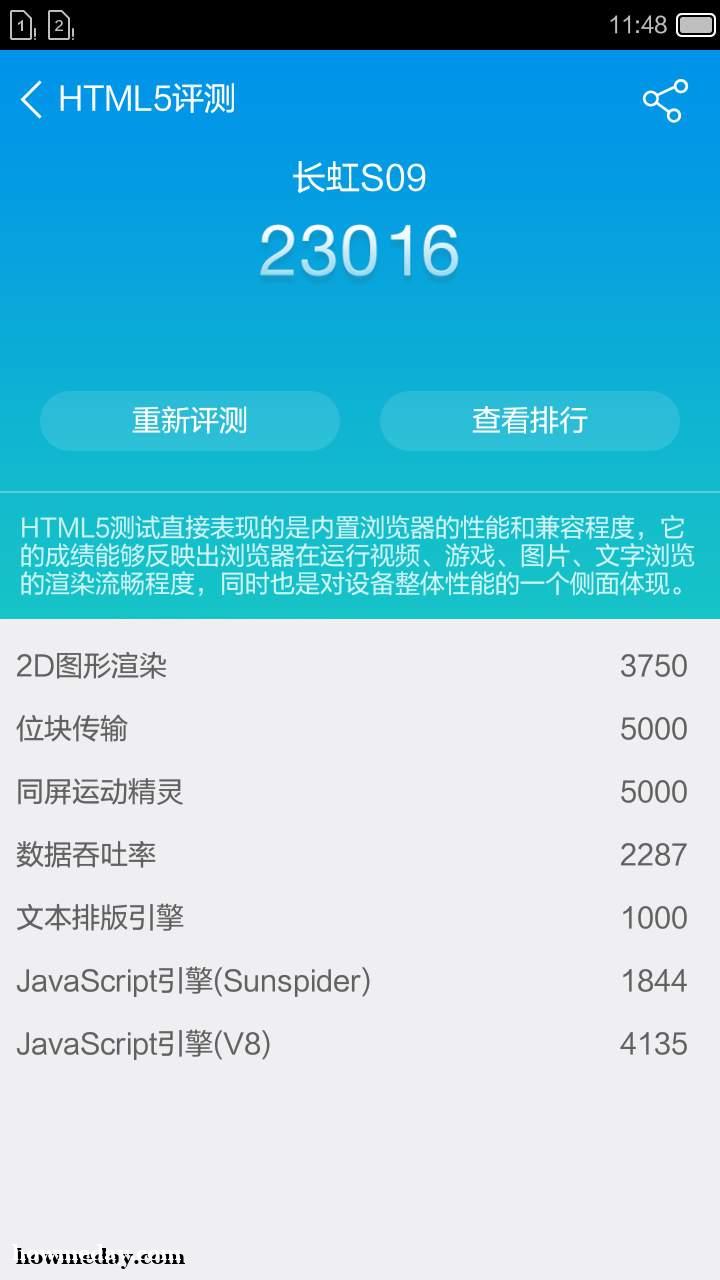Open 查看排行 rankings

pyautogui.click(x=530, y=420)
